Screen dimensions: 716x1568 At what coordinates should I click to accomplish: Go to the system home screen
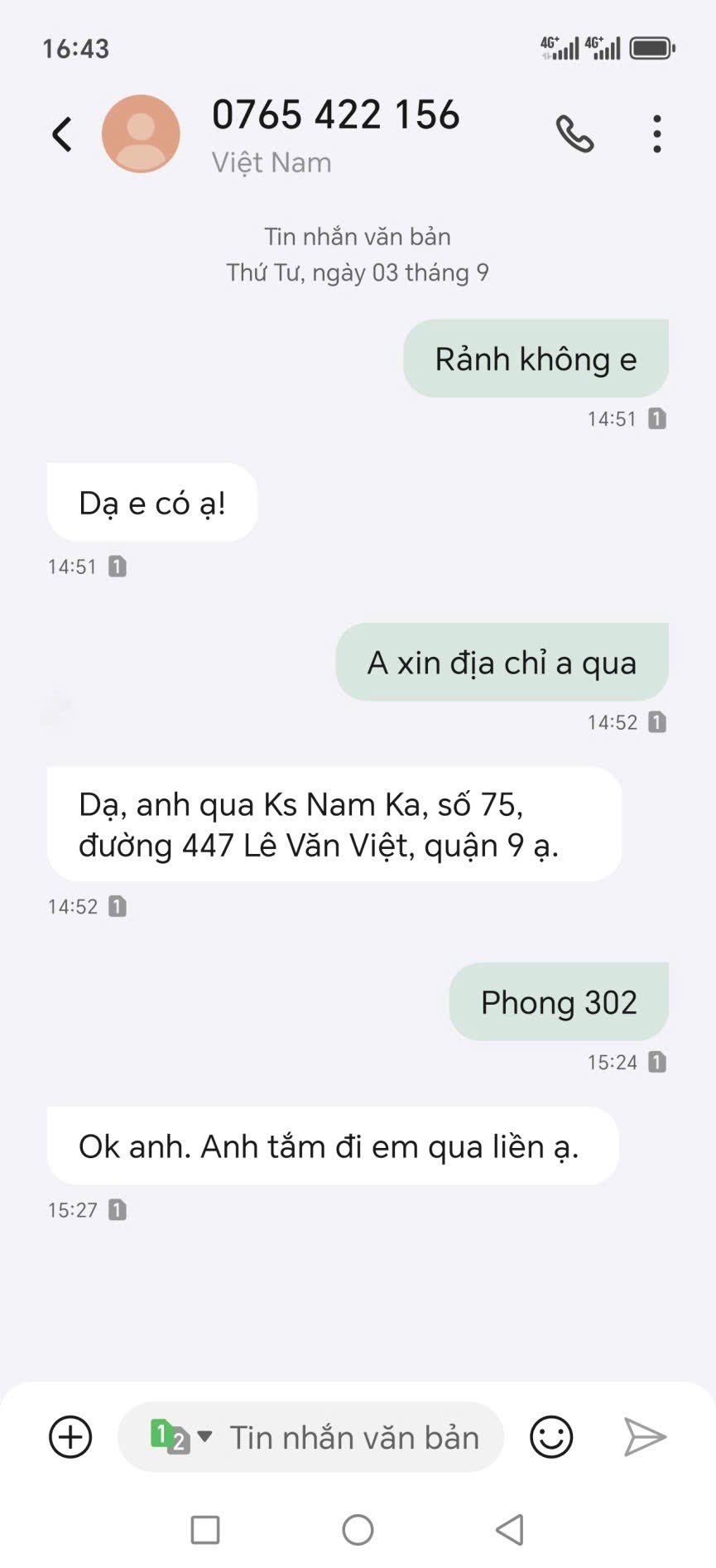click(x=358, y=1530)
